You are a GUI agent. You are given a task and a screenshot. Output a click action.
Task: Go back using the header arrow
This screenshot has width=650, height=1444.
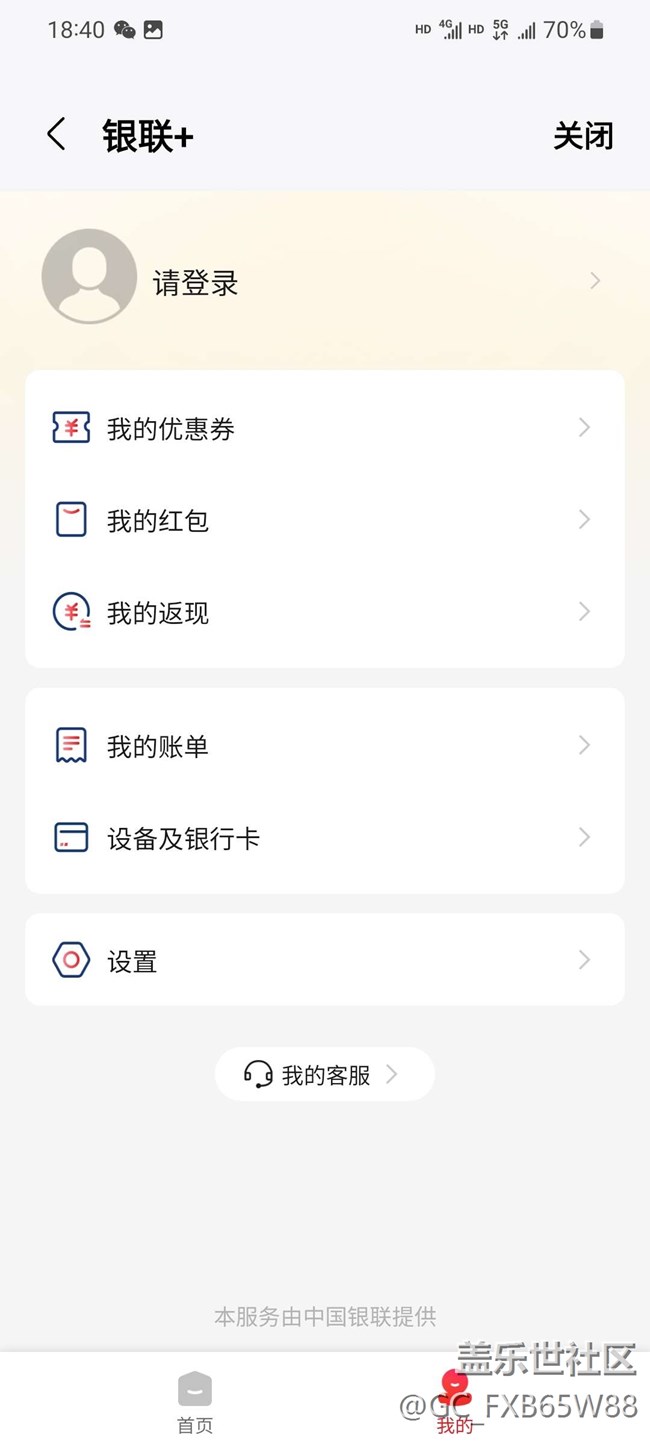(57, 135)
